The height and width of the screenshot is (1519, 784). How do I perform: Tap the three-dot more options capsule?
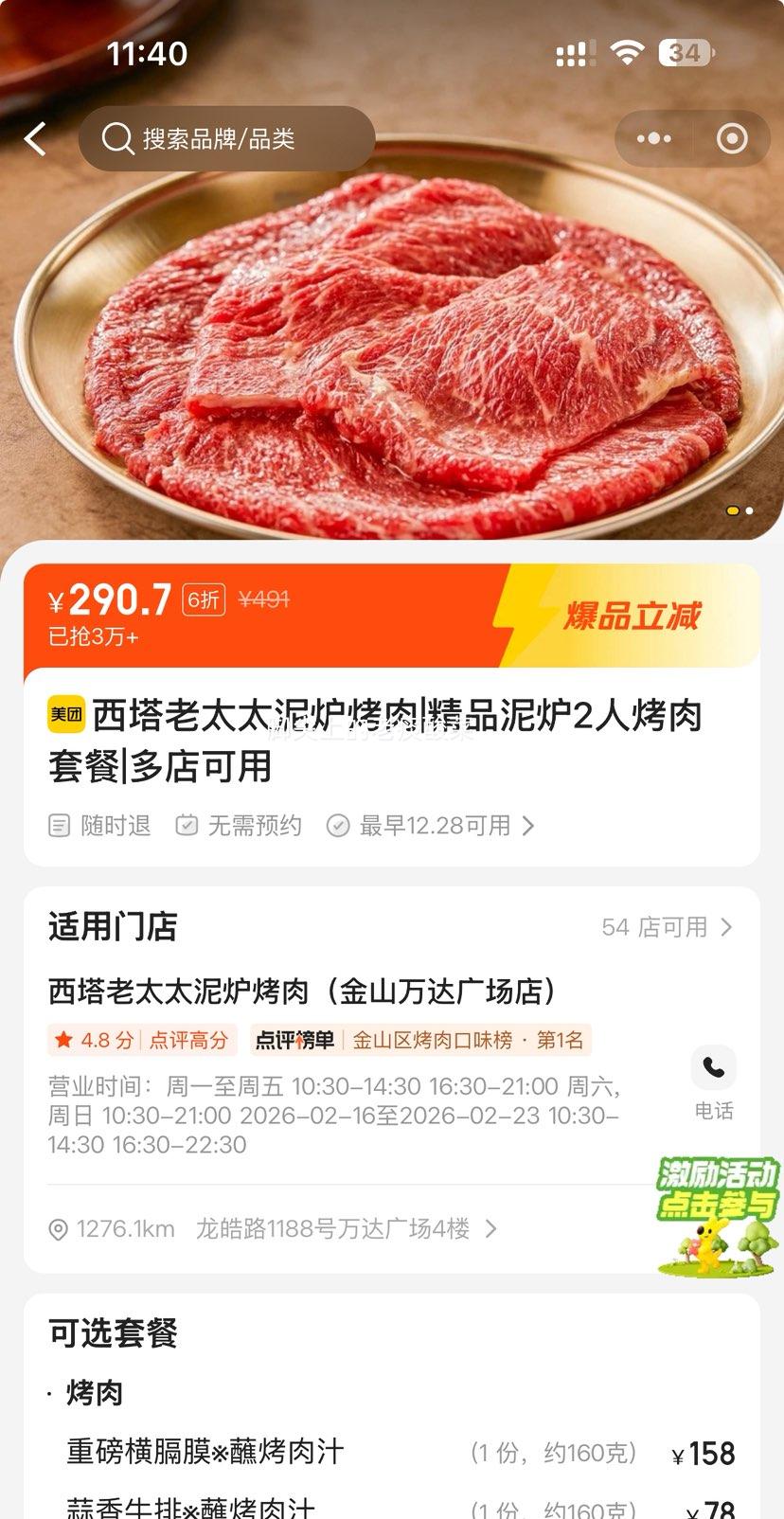tap(652, 138)
